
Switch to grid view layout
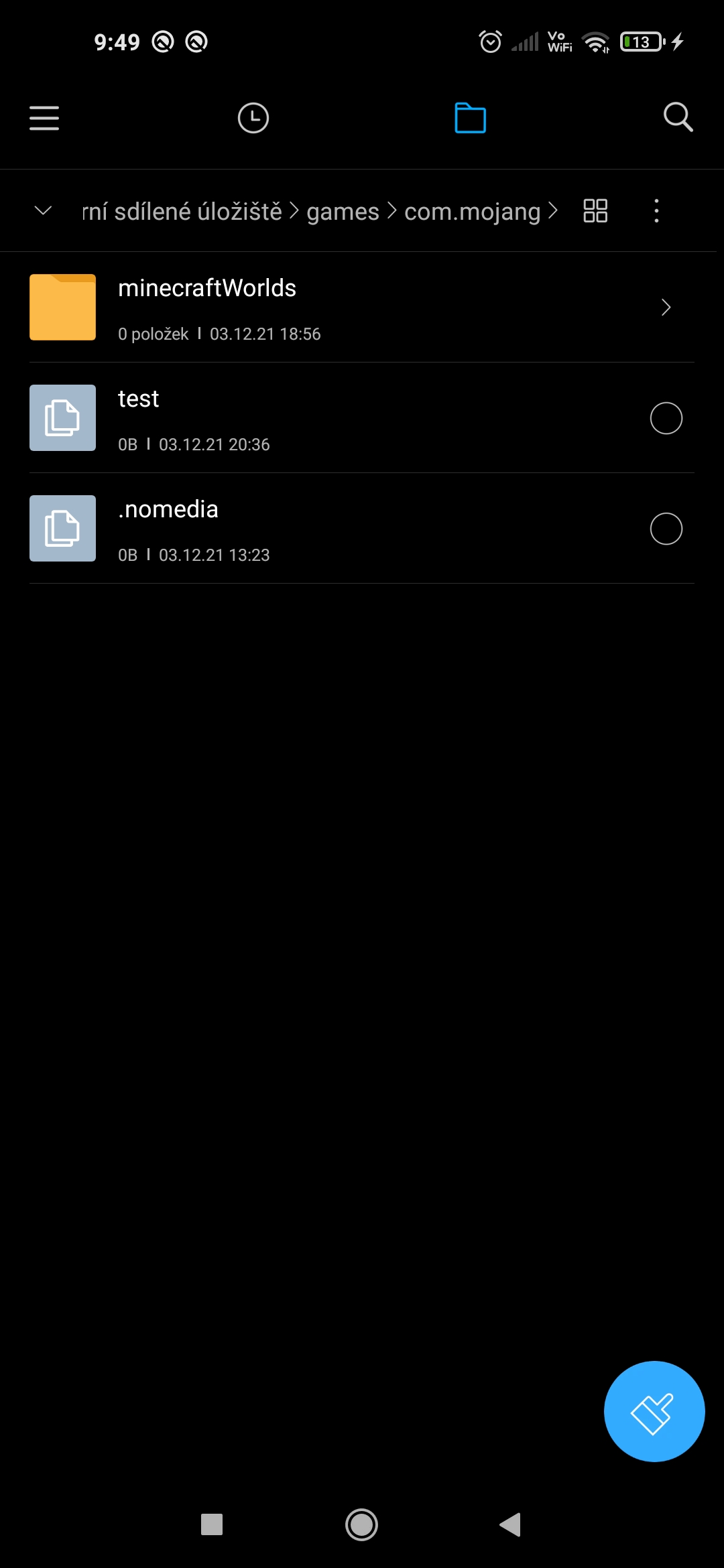pos(595,211)
